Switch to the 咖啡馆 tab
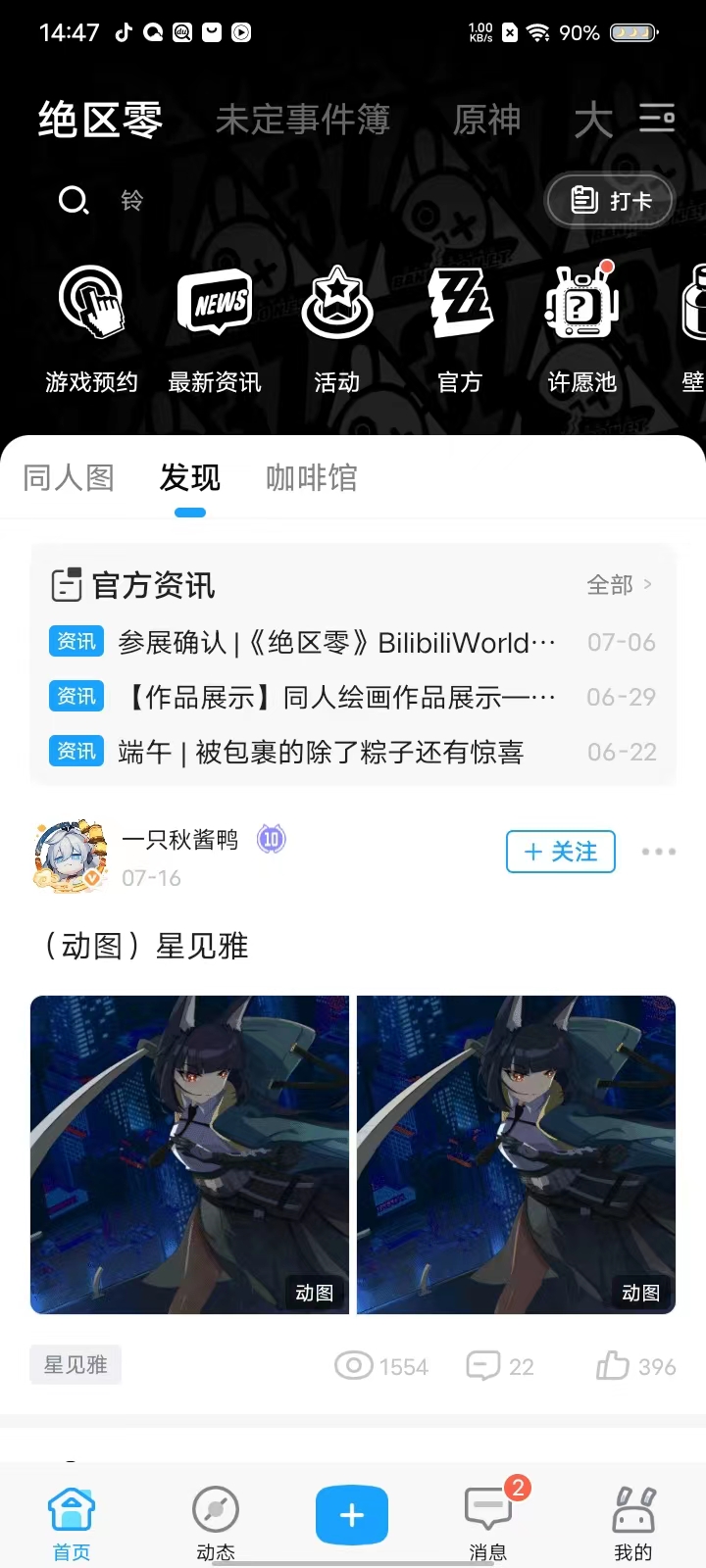 [x=312, y=478]
